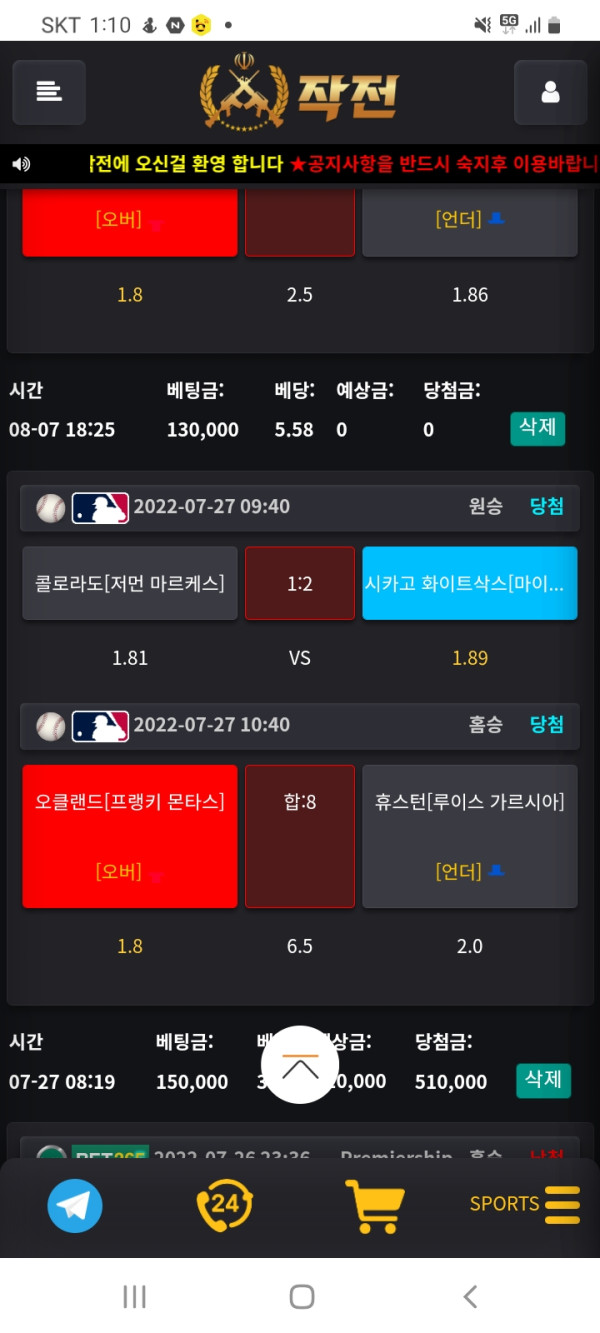This screenshot has width=600, height=1333.
Task: Tap the system back button
Action: tap(470, 1297)
